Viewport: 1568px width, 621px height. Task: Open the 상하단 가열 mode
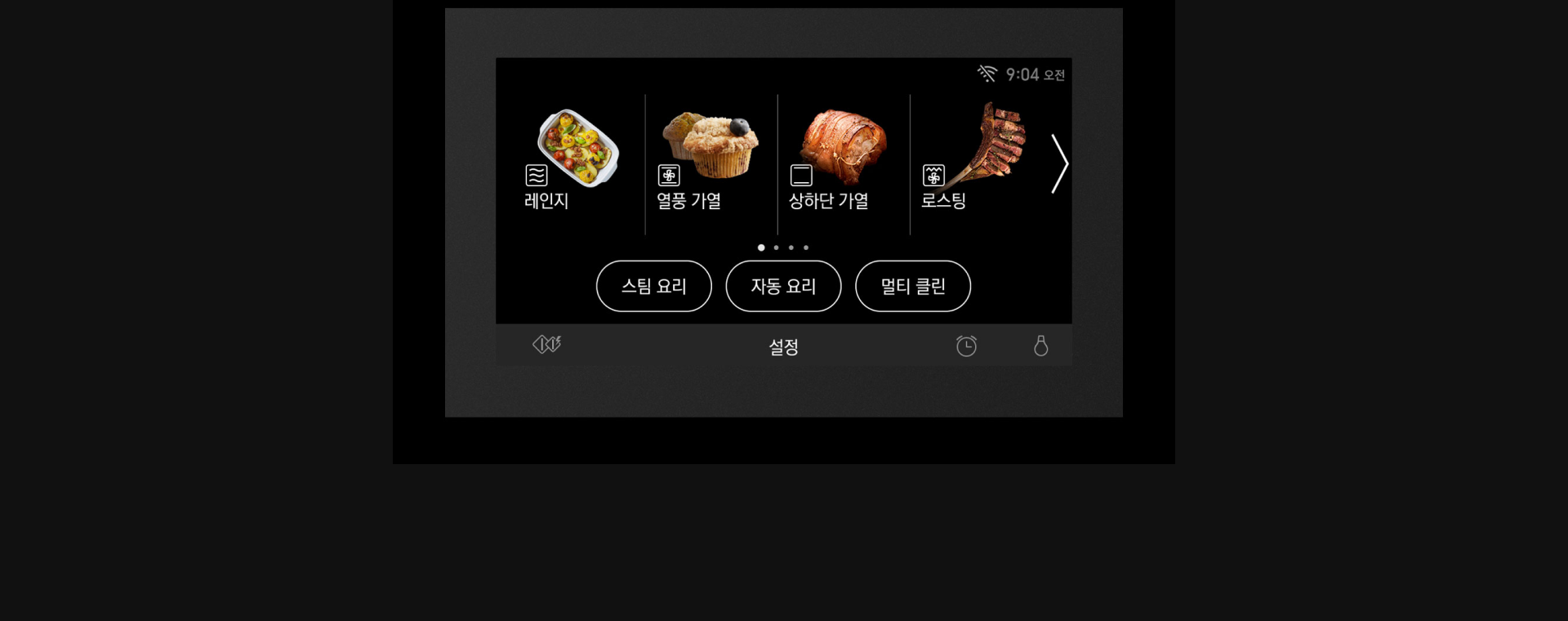[x=841, y=160]
